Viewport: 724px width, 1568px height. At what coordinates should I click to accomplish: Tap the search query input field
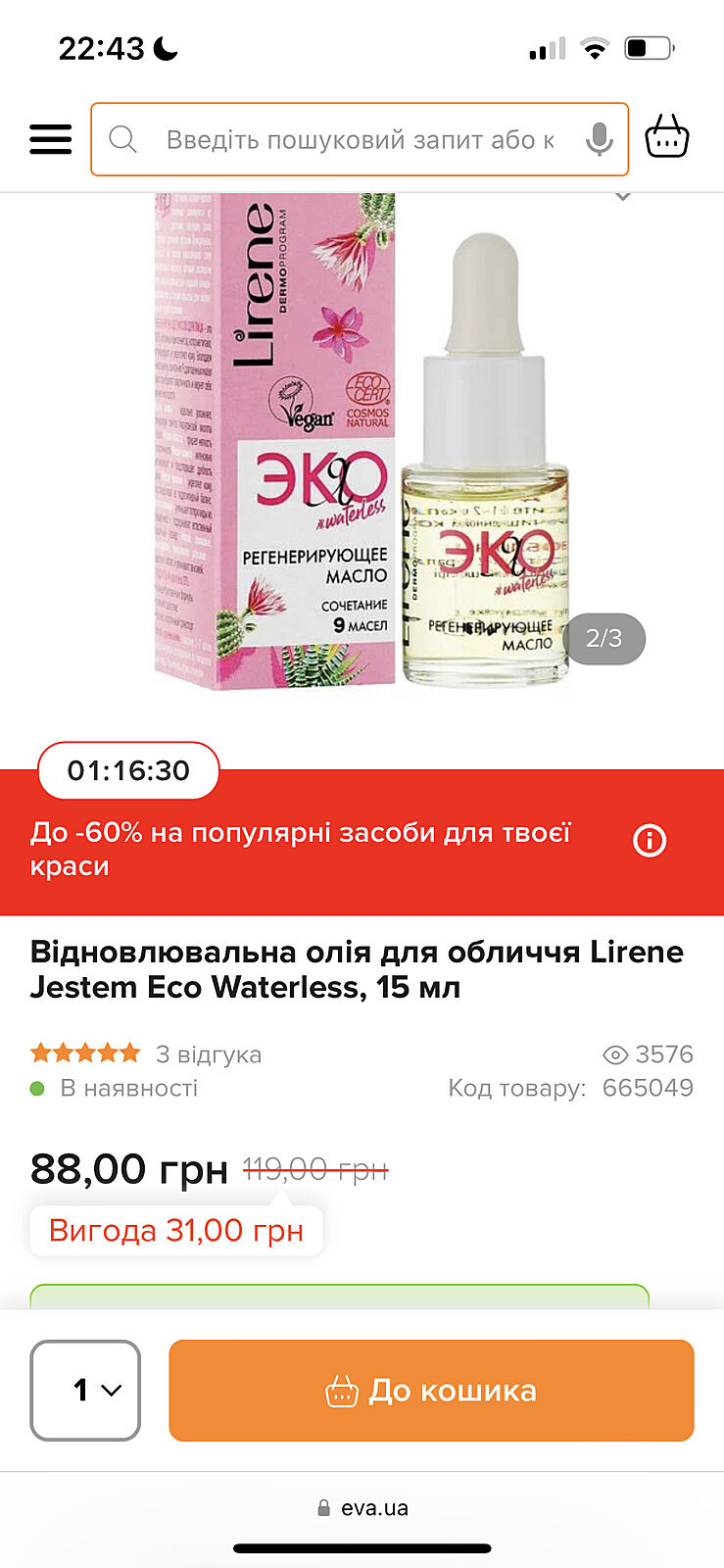click(x=359, y=140)
